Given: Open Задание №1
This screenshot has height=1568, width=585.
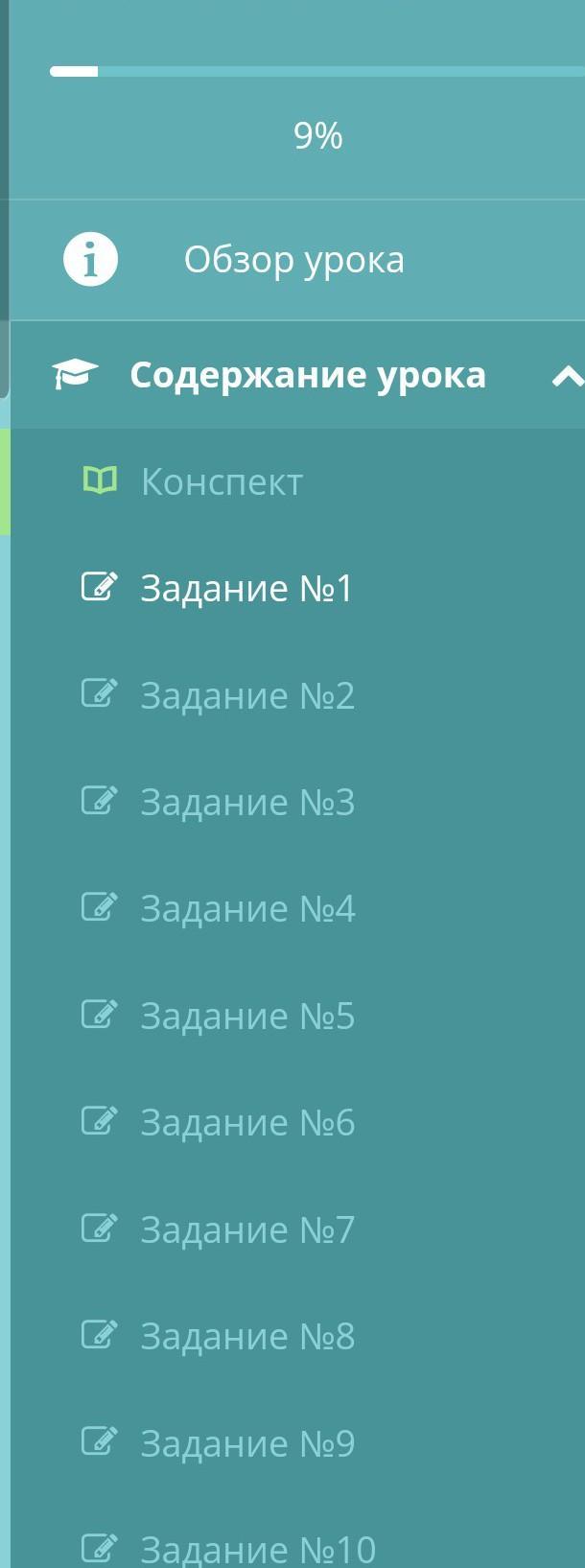Looking at the screenshot, I should pos(246,588).
